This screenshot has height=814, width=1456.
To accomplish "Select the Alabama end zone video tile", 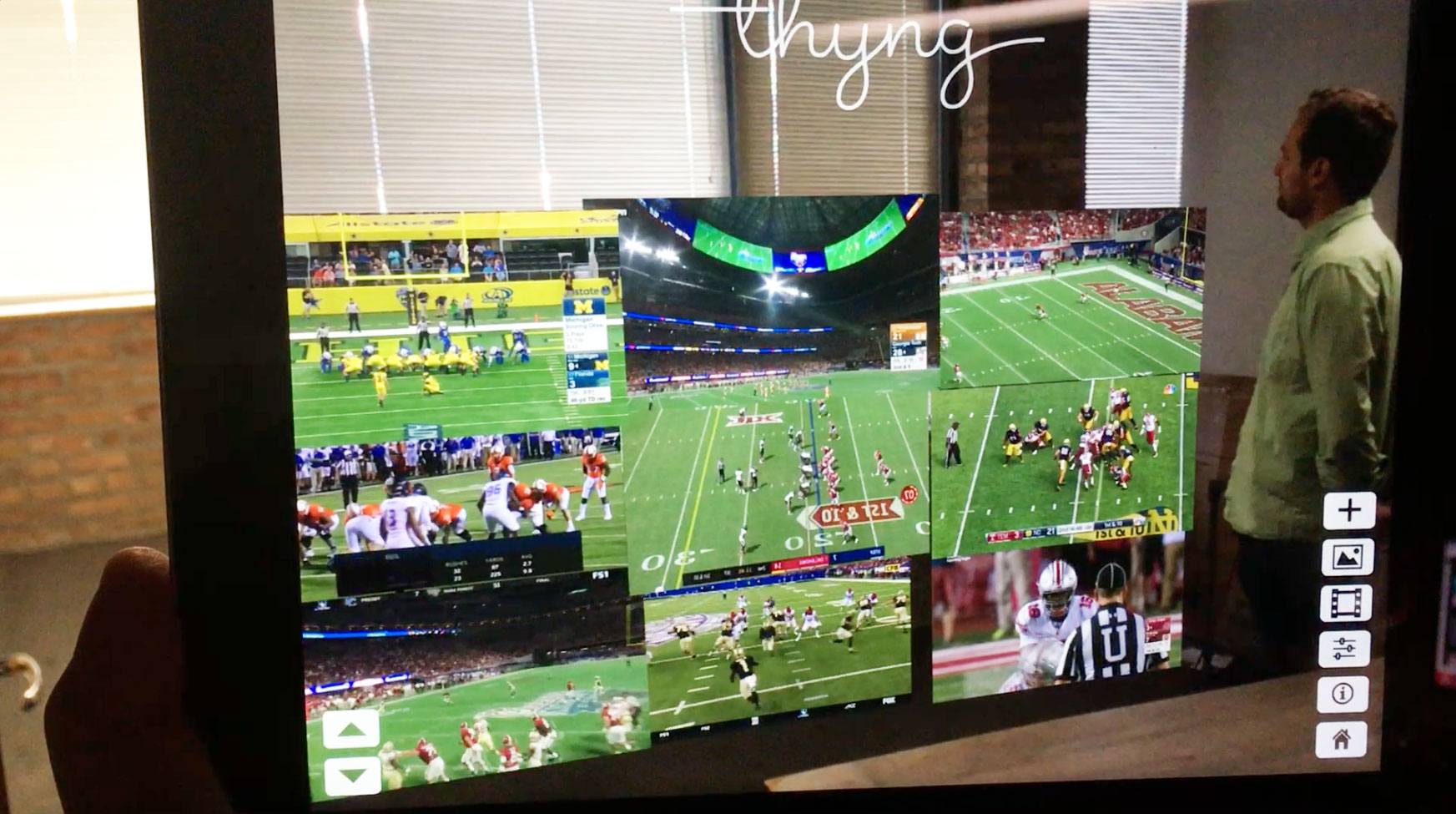I will click(1071, 296).
